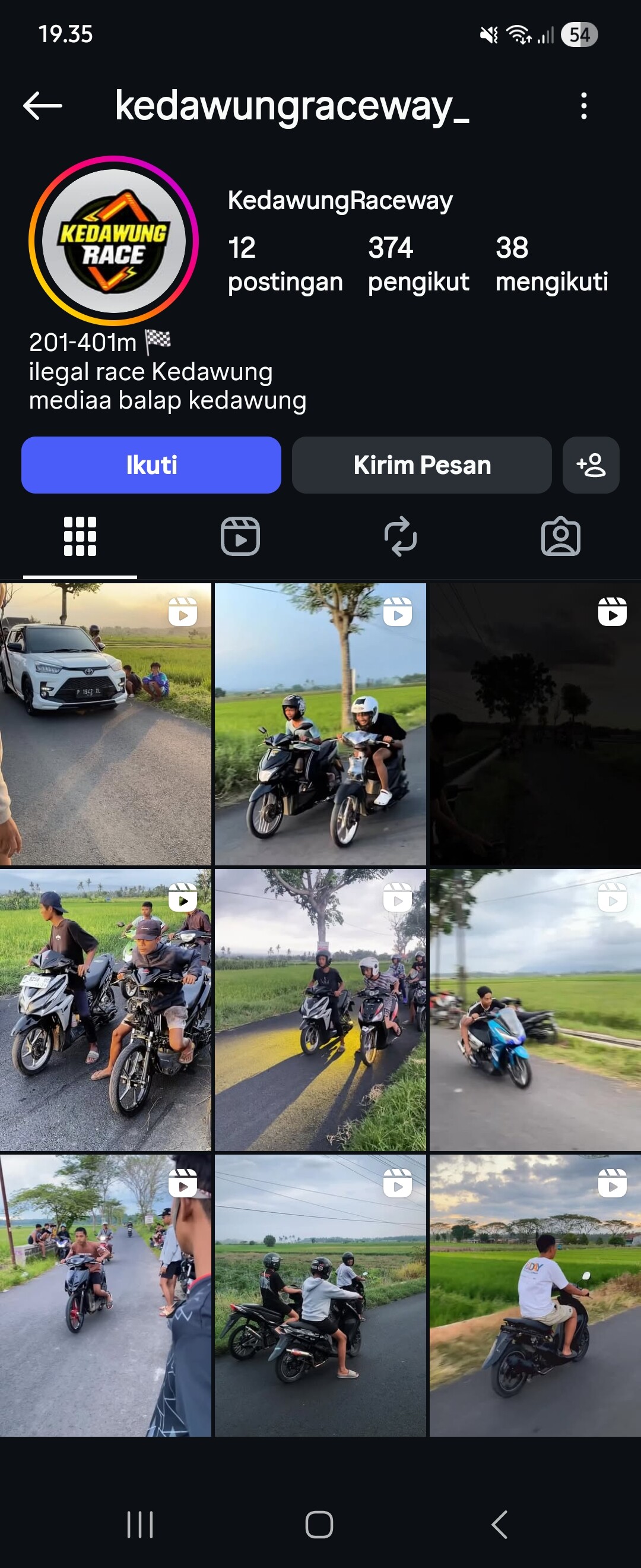Switch to the reposts tab

coord(400,536)
